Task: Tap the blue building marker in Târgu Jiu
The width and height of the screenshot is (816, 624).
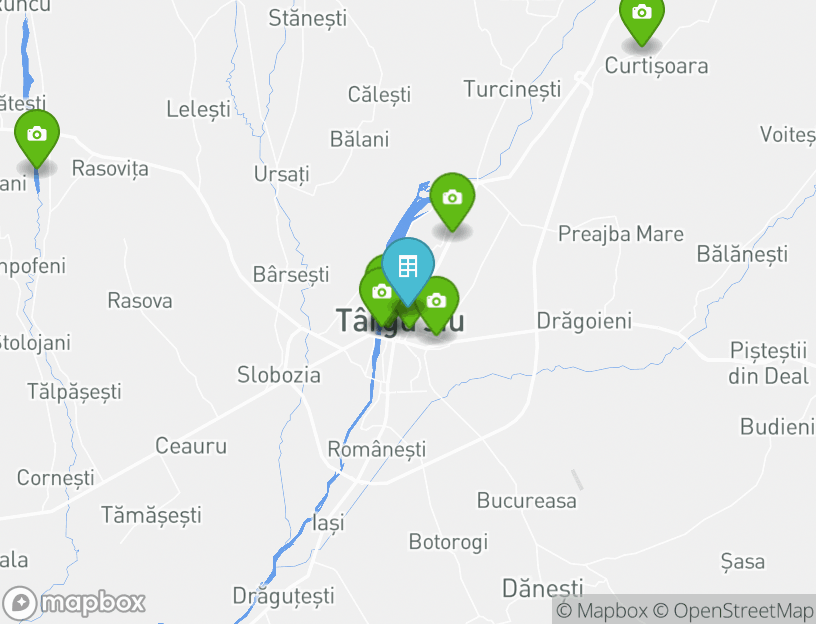Action: pyautogui.click(x=408, y=267)
